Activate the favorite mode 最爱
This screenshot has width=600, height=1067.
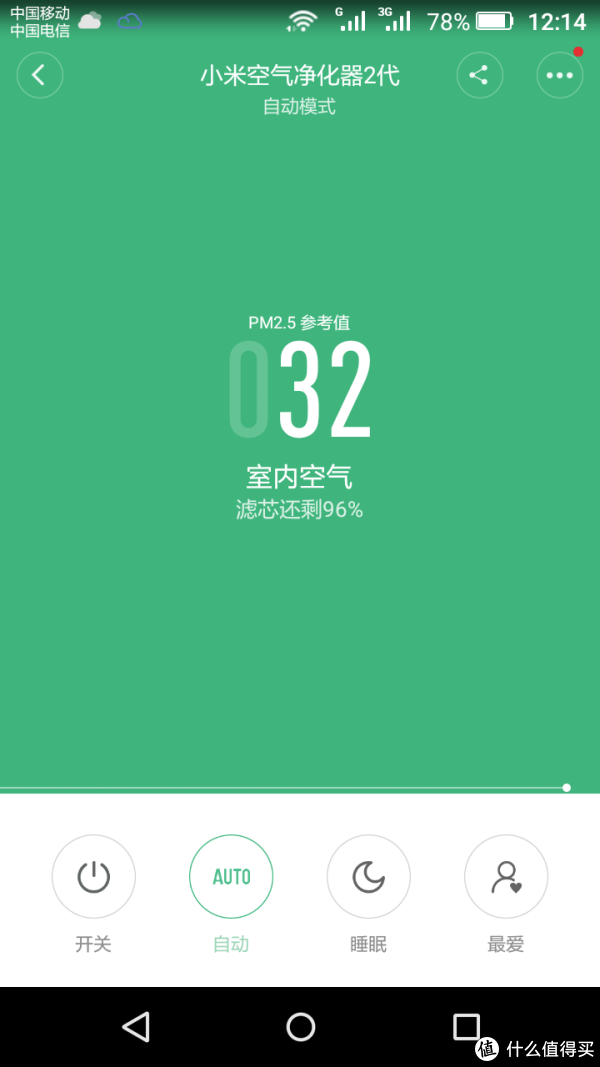coord(506,876)
